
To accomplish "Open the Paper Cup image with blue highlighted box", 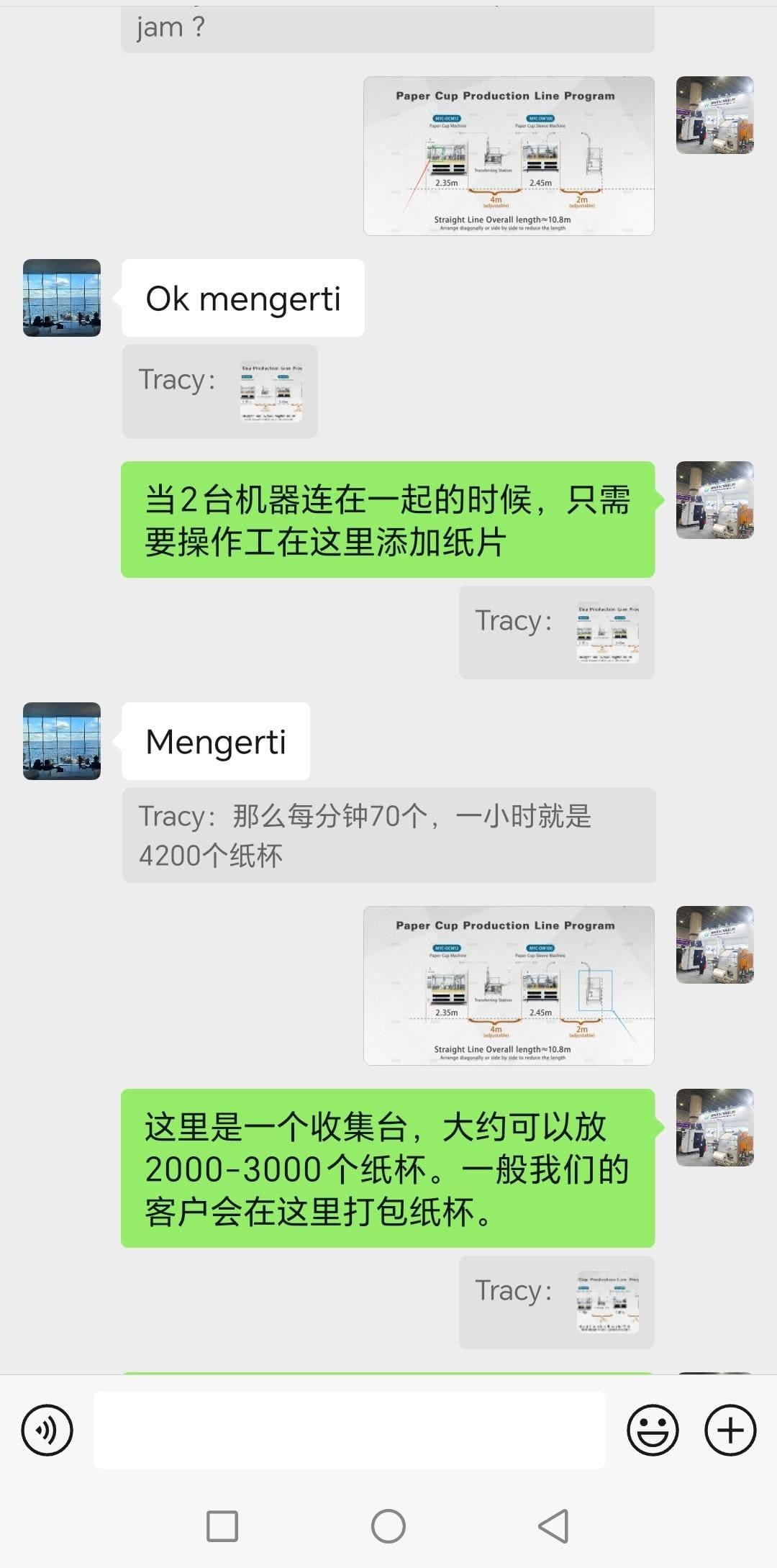I will click(x=509, y=985).
